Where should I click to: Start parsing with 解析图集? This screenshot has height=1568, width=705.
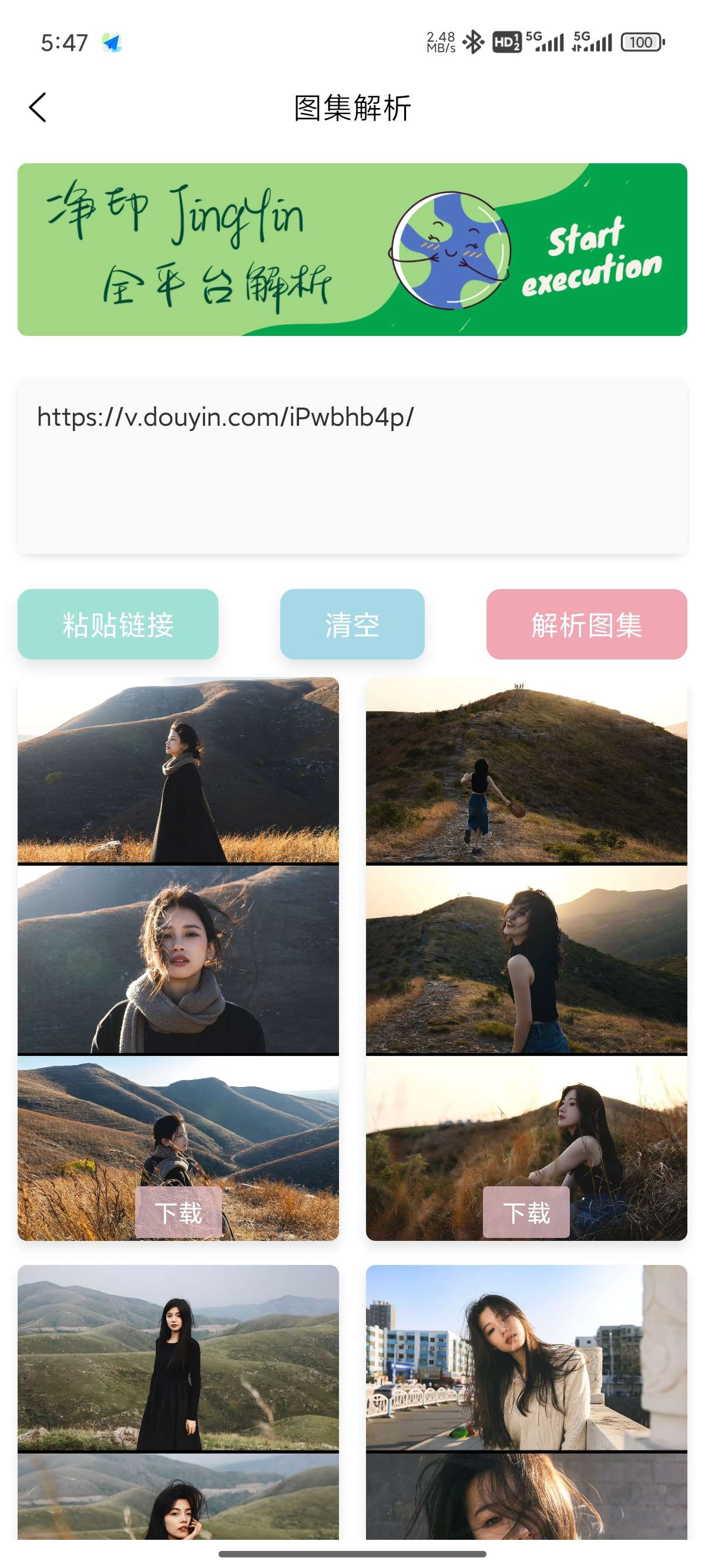click(x=586, y=624)
